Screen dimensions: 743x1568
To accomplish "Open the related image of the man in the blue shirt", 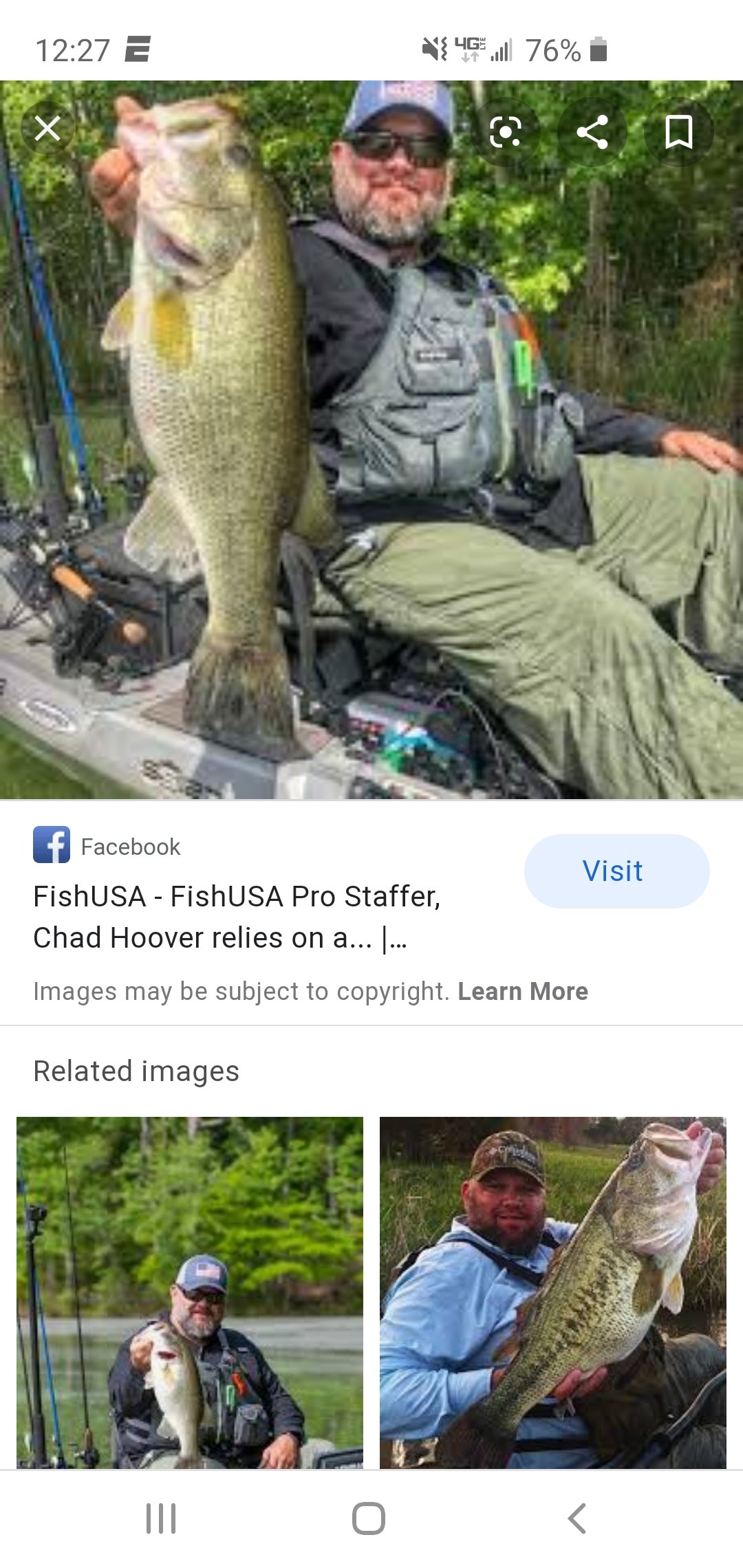I will [553, 1292].
